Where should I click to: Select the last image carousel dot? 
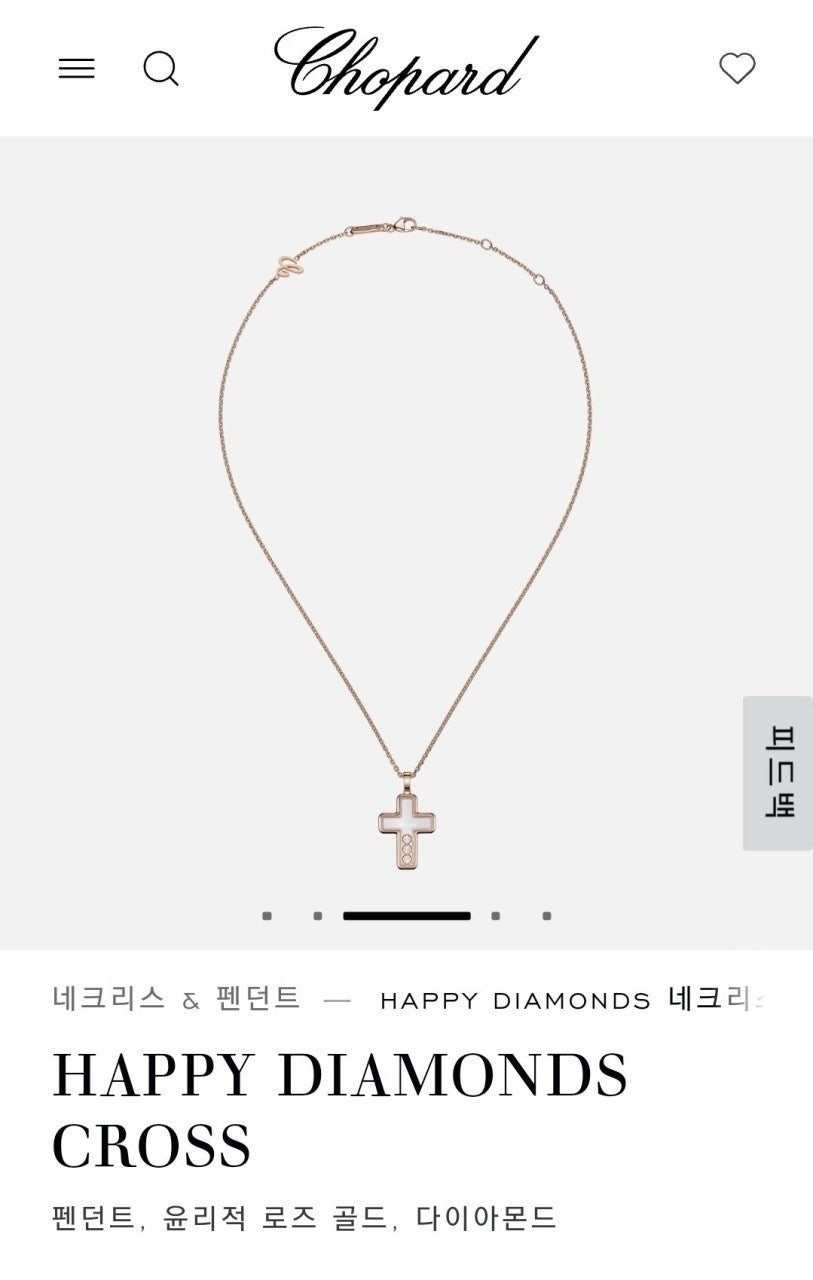(547, 916)
